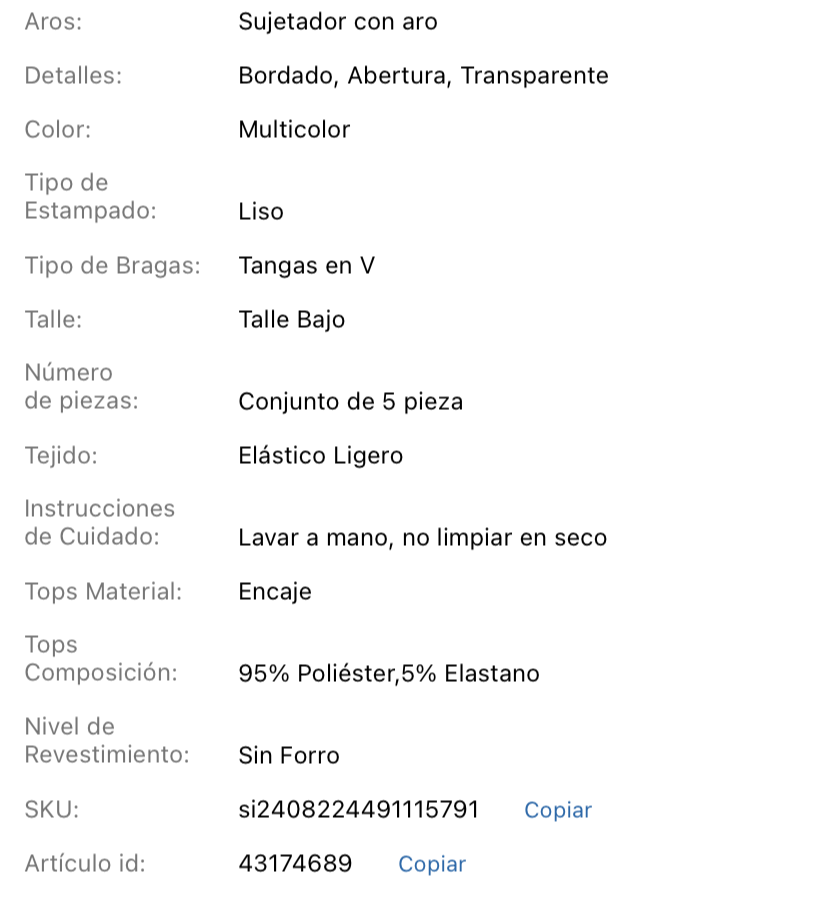
Task: Click Elástico Ligero next to Tejido
Action: [x=320, y=455]
